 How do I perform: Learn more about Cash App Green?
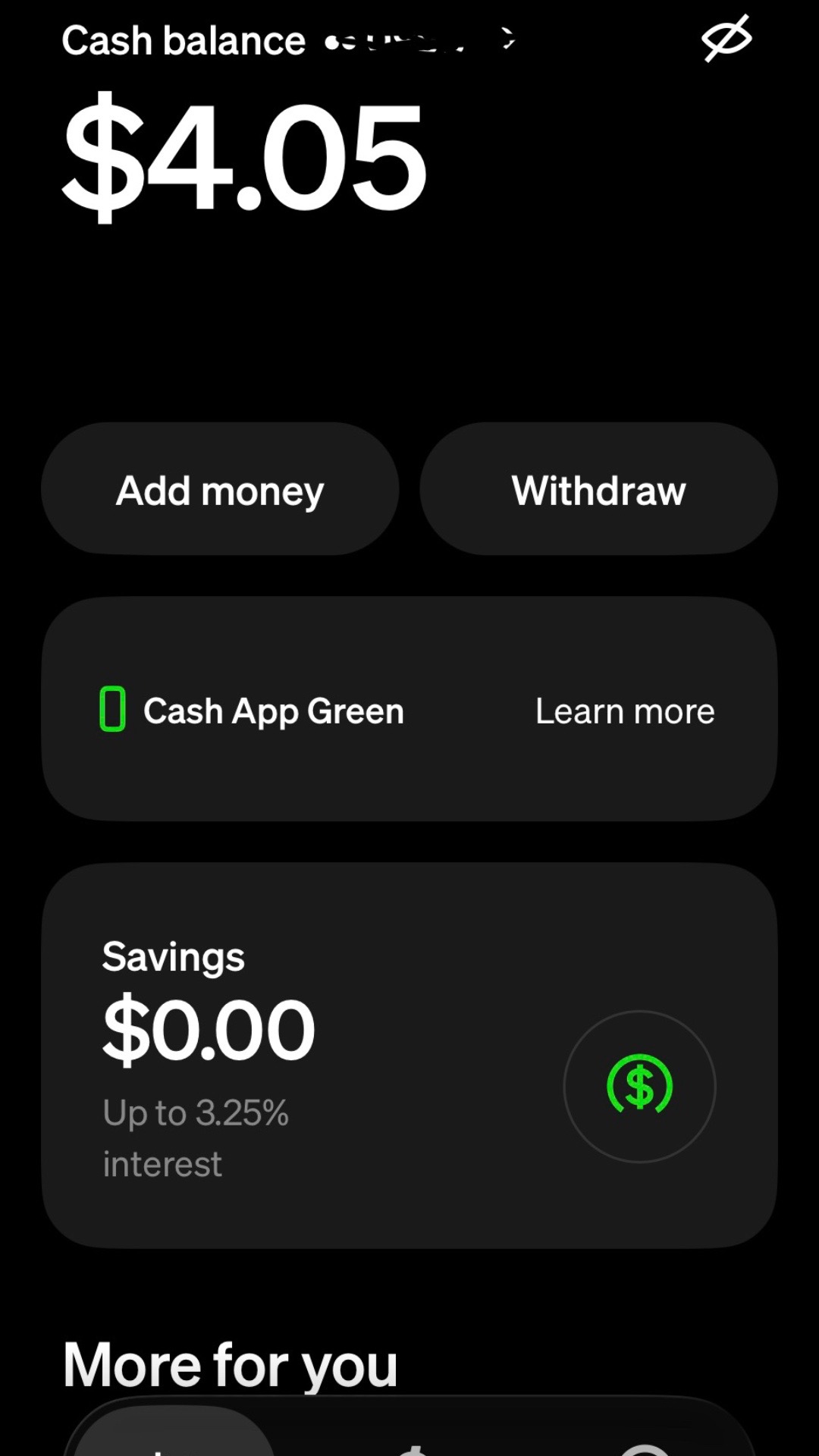point(625,711)
